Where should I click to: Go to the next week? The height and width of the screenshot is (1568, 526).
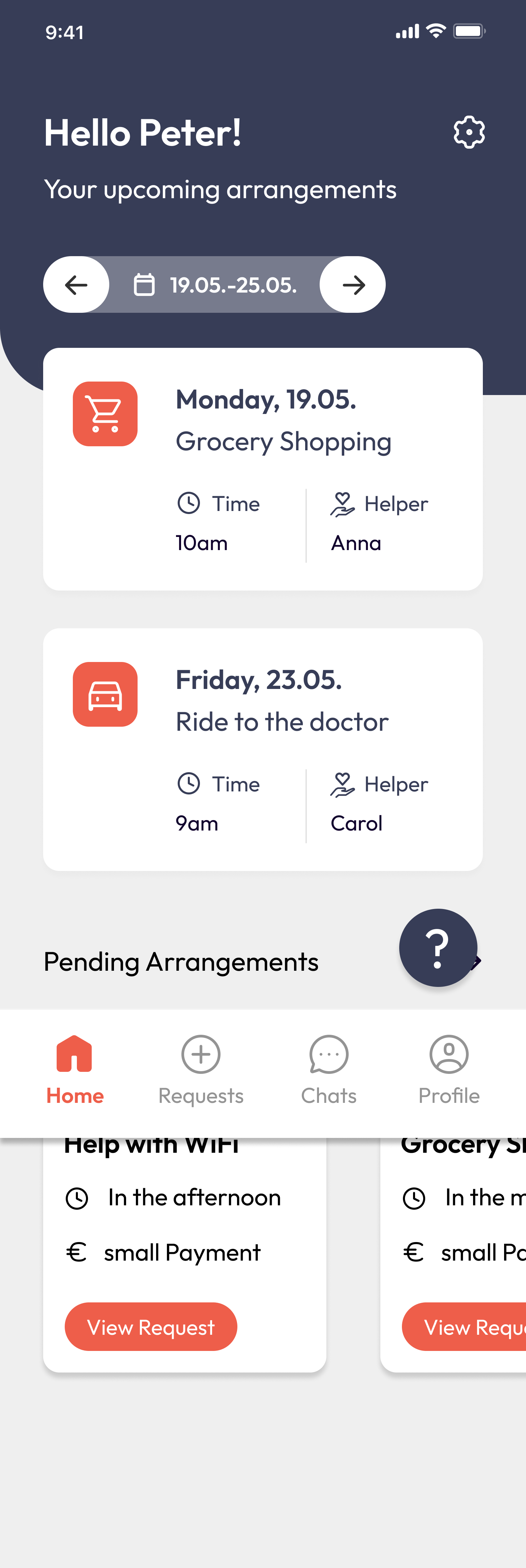coord(353,285)
